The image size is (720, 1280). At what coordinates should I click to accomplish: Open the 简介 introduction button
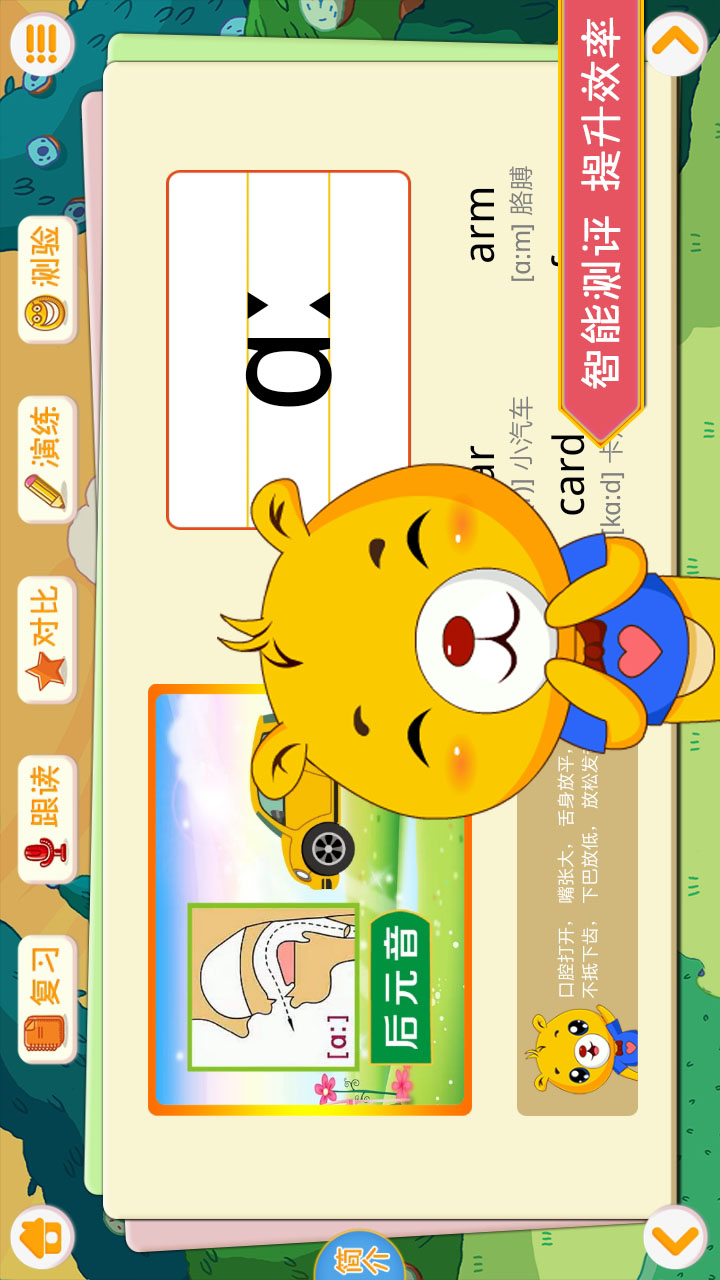(358, 1256)
